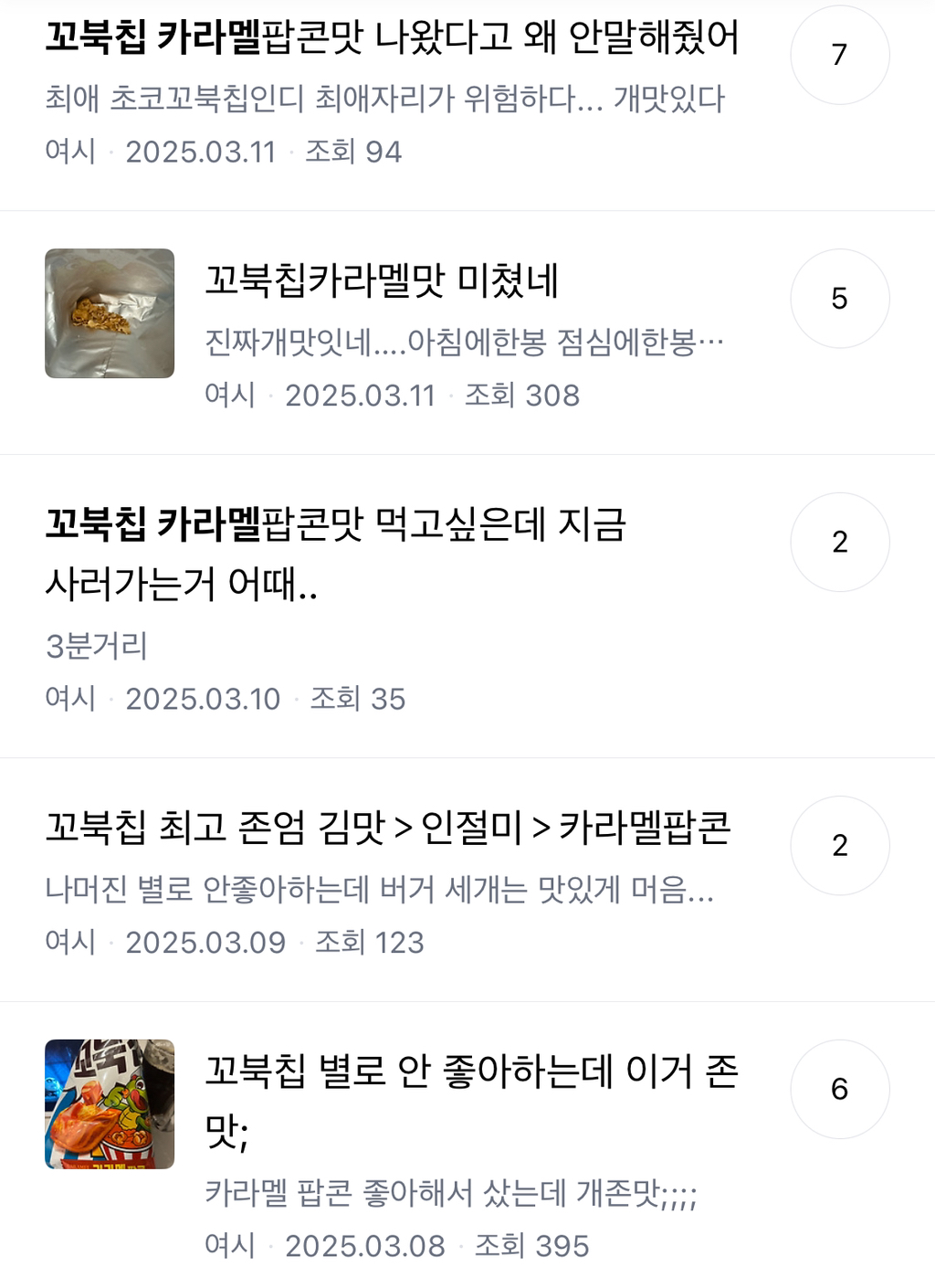Open post '먹고싶은데 지금 사러가는거 어때..'
Screen dimensions: 935x1288
tap(335, 553)
